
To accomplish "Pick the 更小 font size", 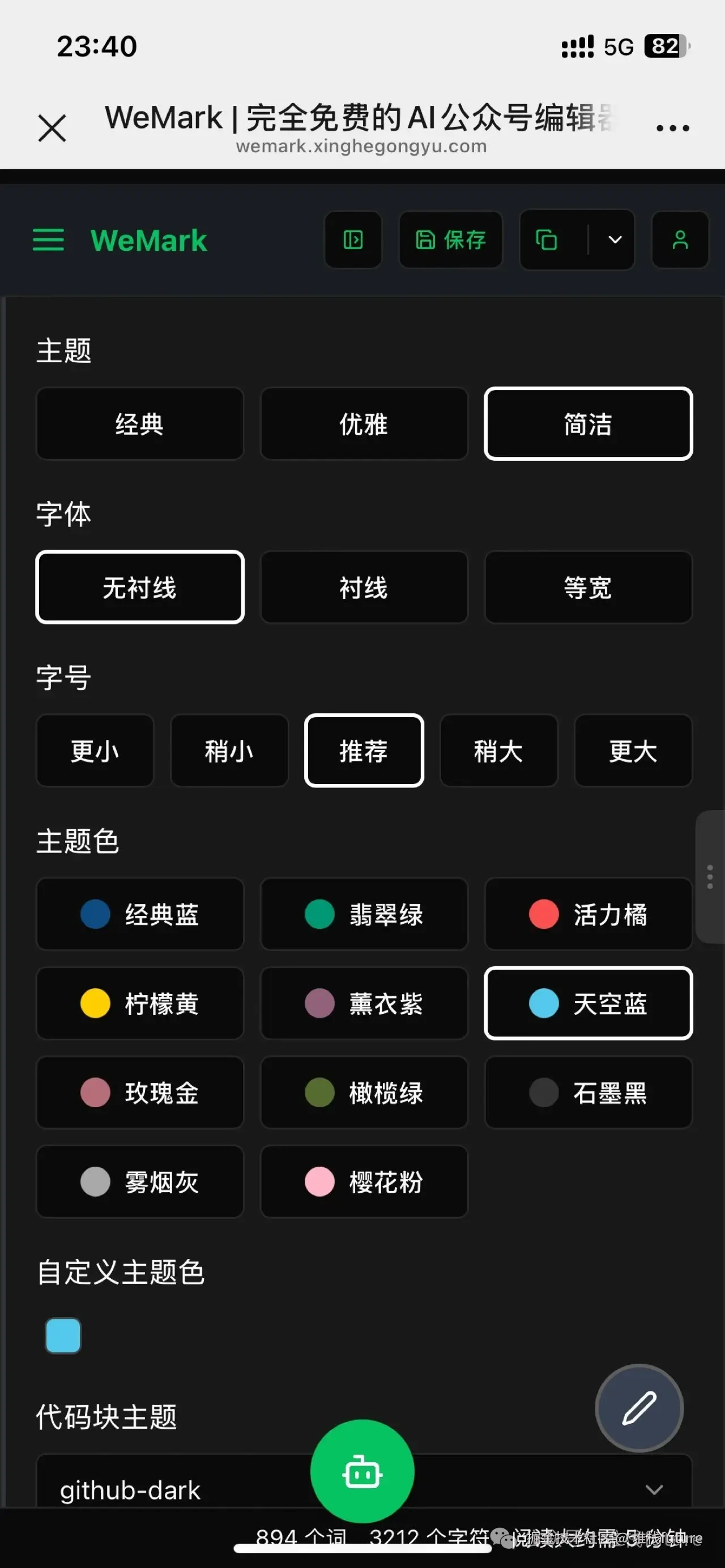I will point(95,751).
